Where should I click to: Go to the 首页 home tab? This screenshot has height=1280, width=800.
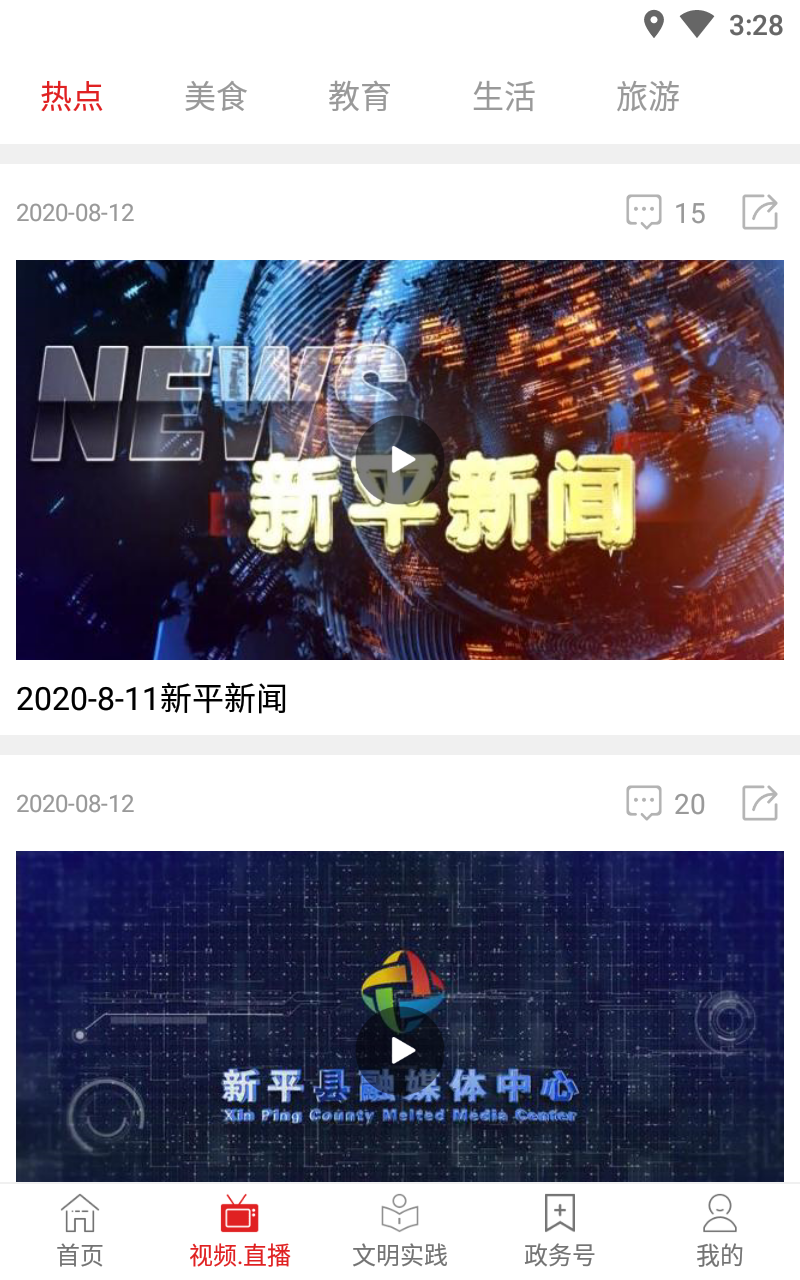tap(80, 1232)
